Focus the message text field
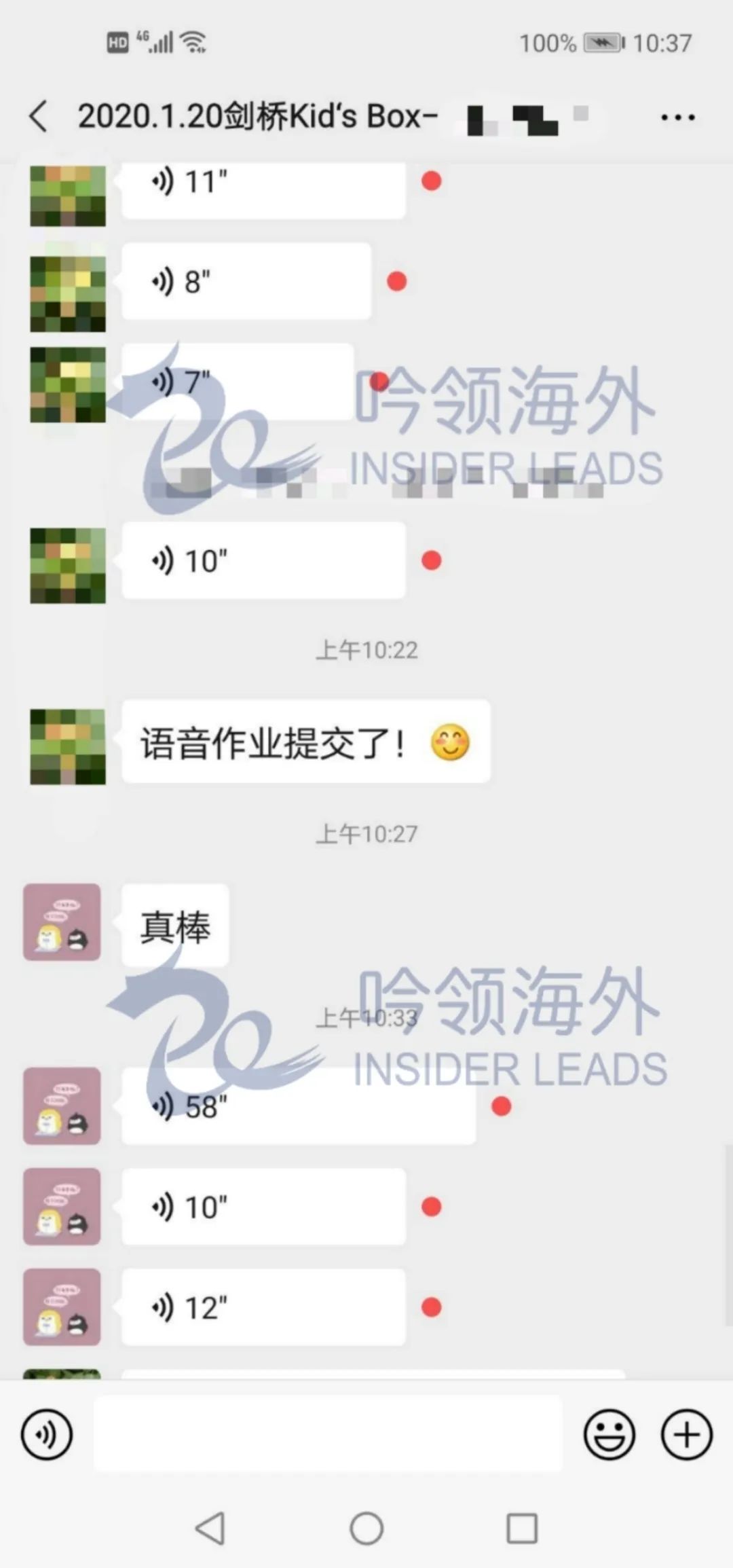Screen dimensions: 733x1568 coord(327,1434)
